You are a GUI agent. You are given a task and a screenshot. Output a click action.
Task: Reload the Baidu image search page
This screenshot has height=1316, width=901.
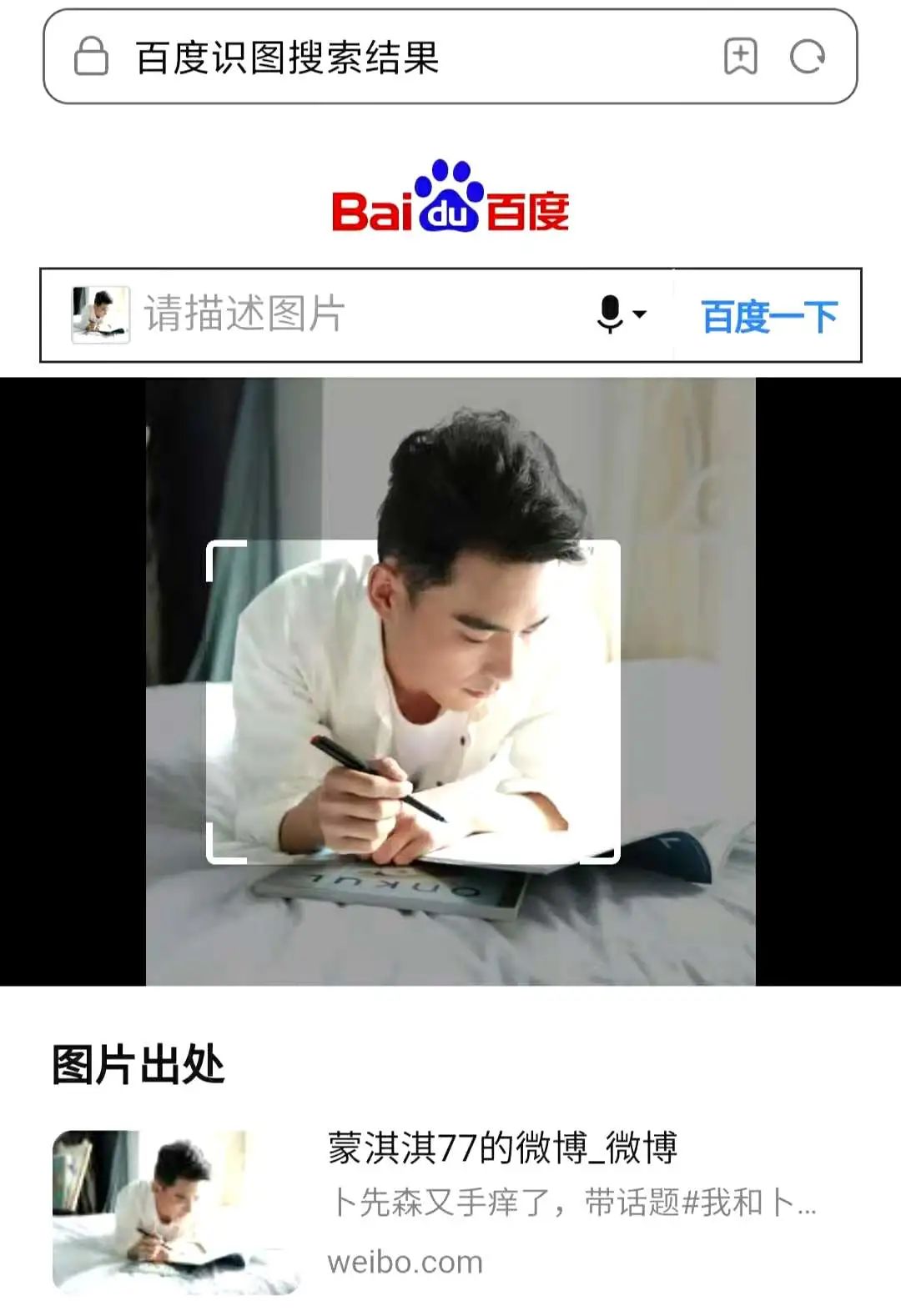[x=807, y=57]
